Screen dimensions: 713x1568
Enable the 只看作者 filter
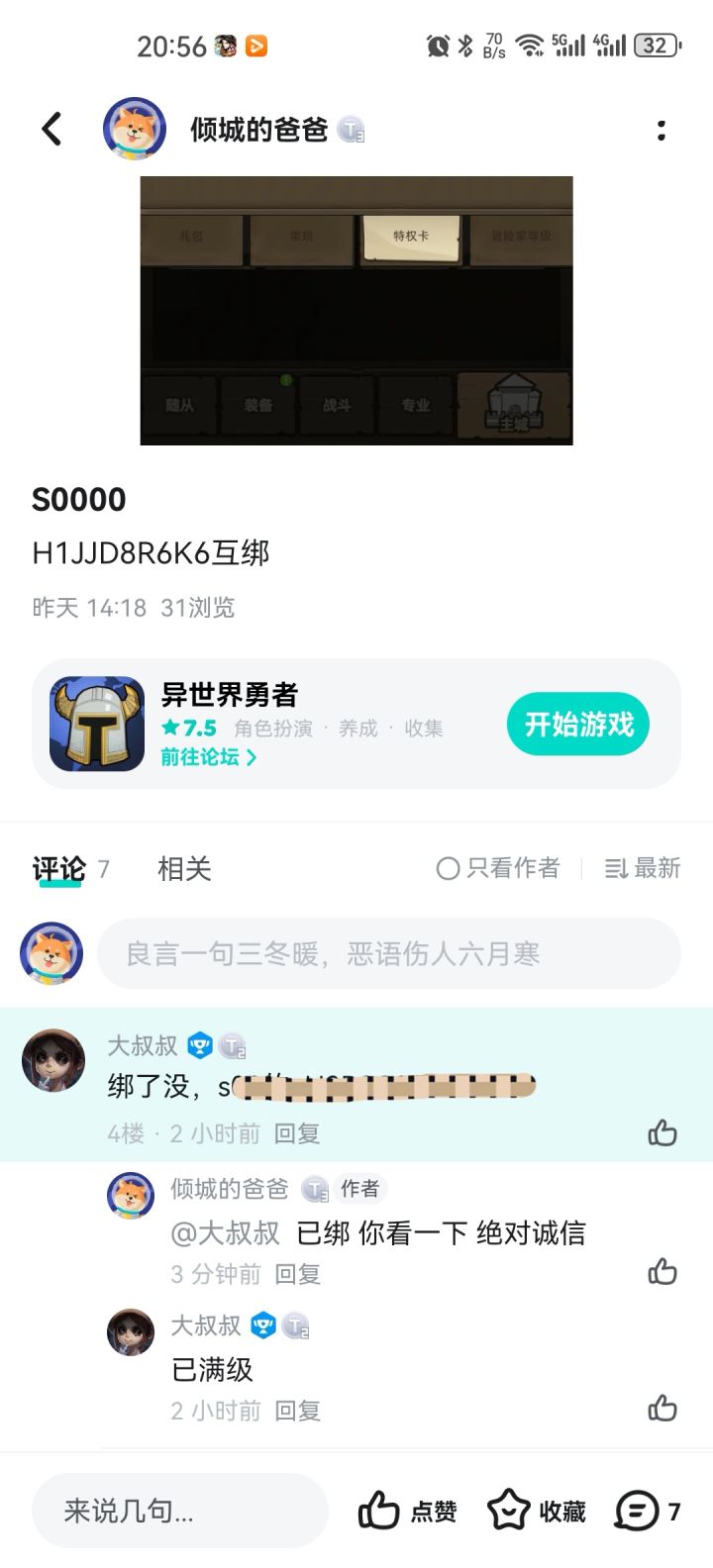click(498, 868)
